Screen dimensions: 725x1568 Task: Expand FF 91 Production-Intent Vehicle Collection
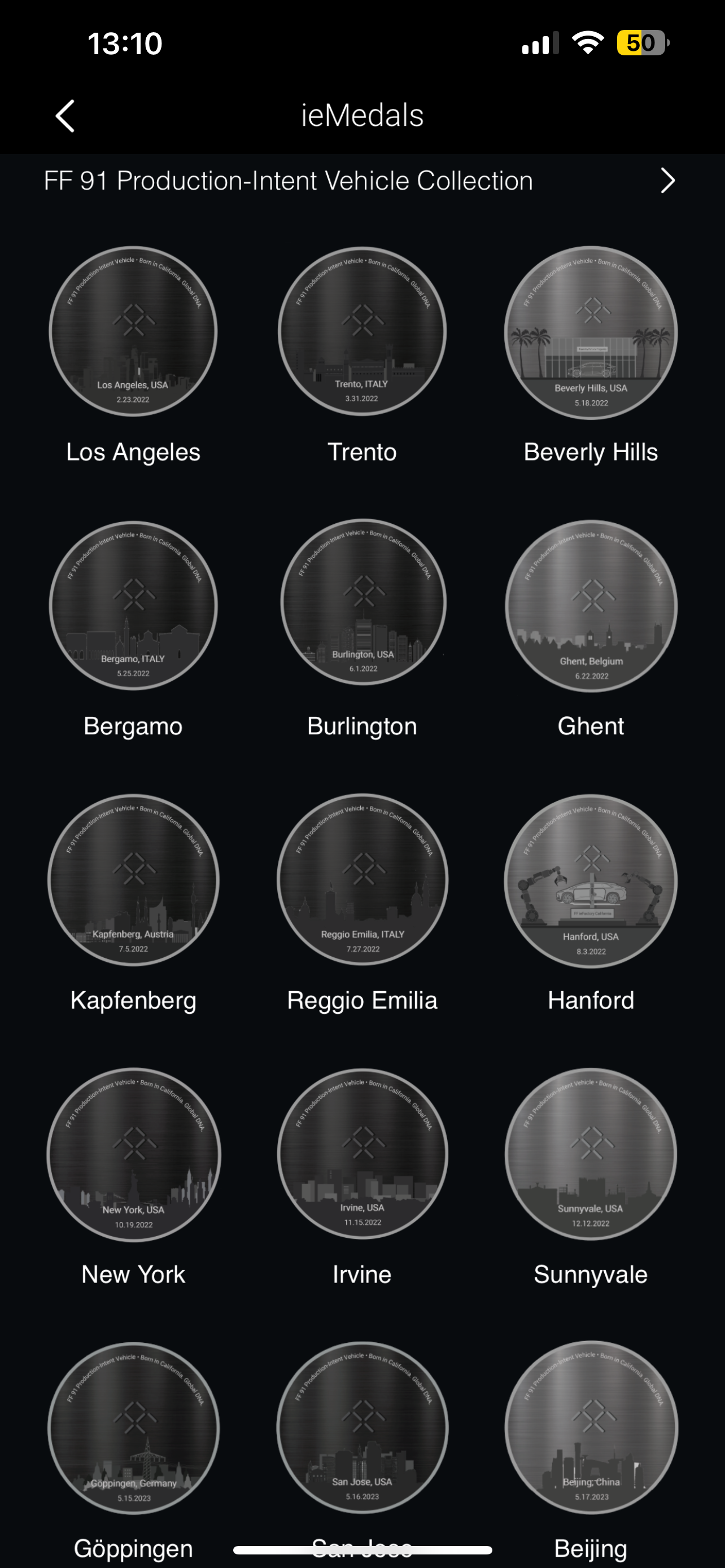click(667, 181)
